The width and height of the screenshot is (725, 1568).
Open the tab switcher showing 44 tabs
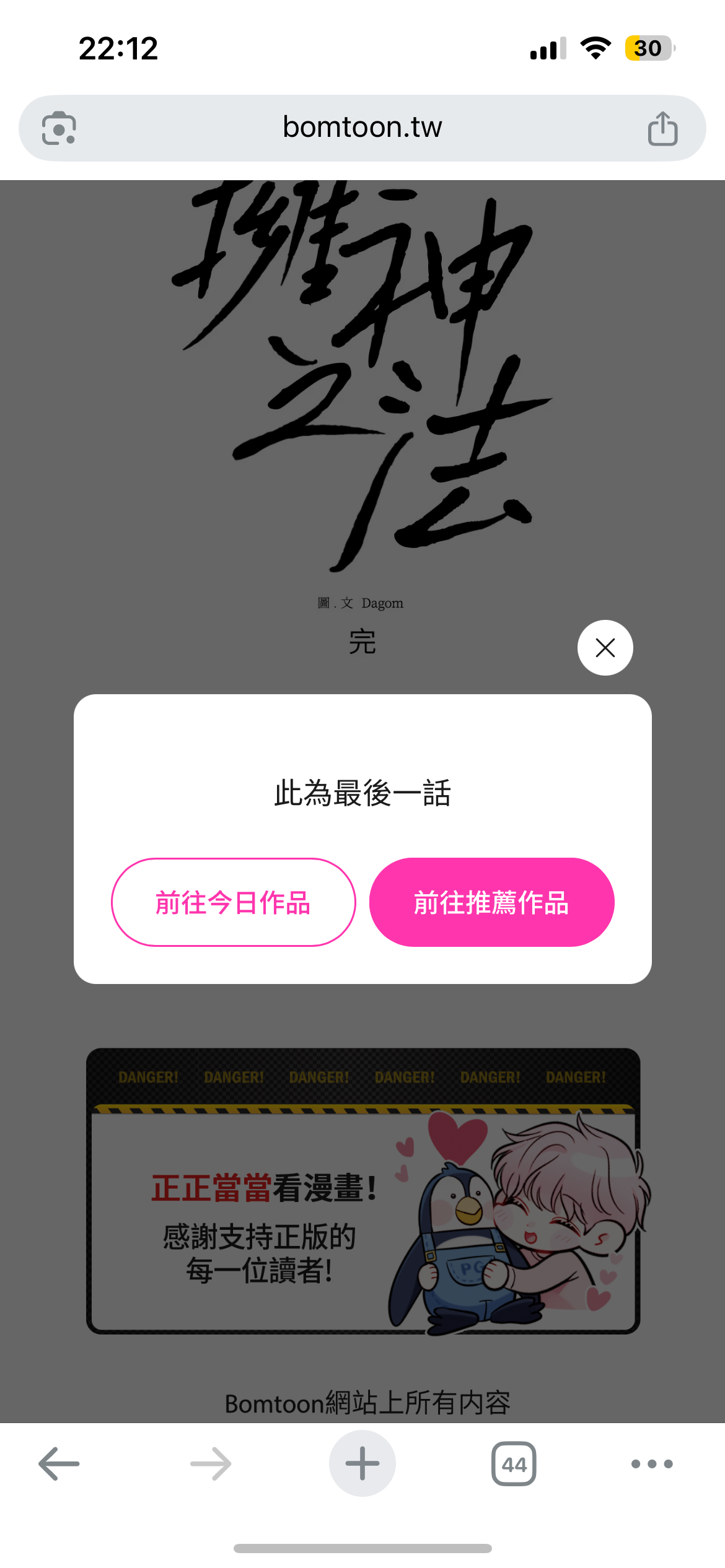[514, 1464]
